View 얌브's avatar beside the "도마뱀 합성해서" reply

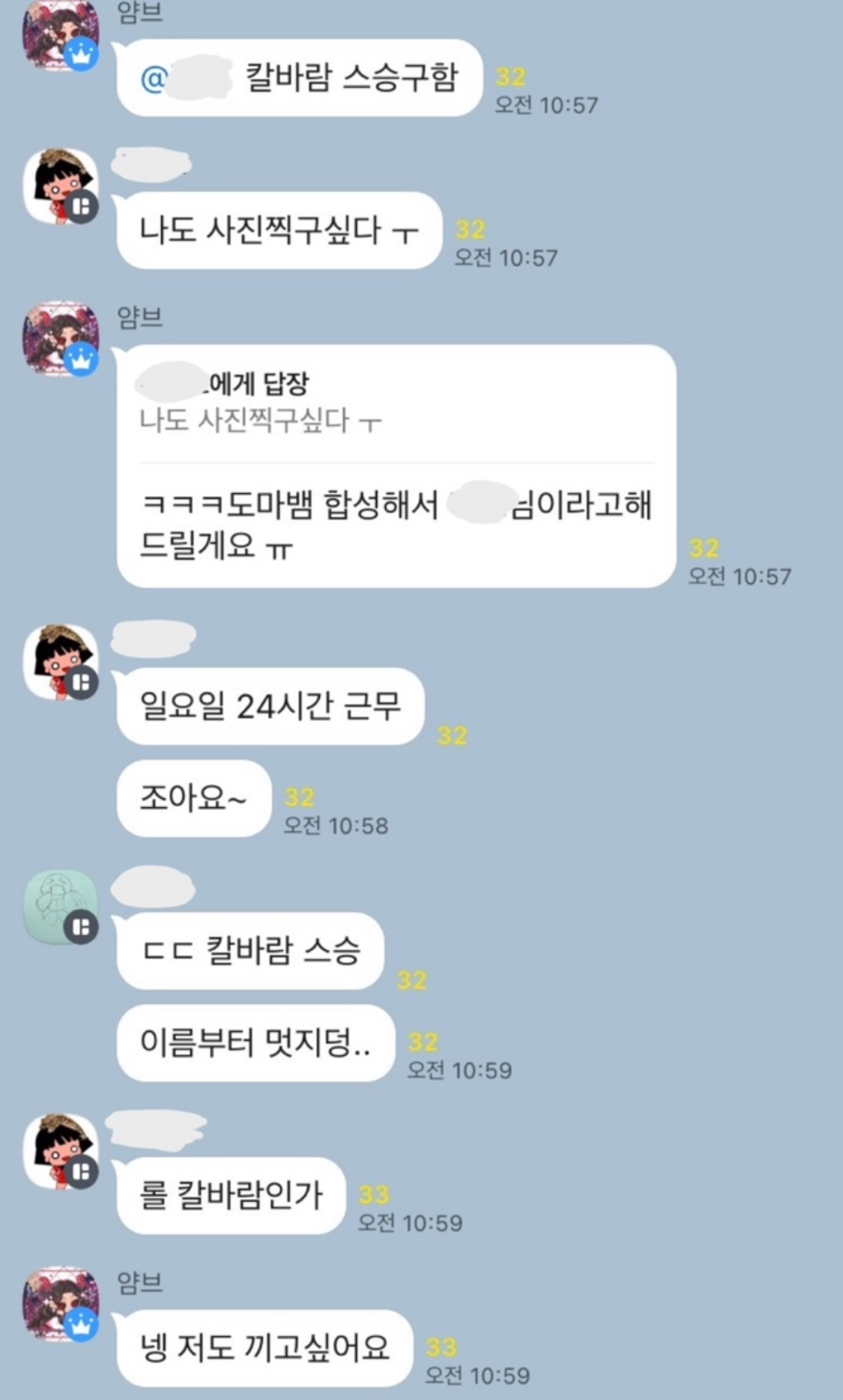pos(60,339)
